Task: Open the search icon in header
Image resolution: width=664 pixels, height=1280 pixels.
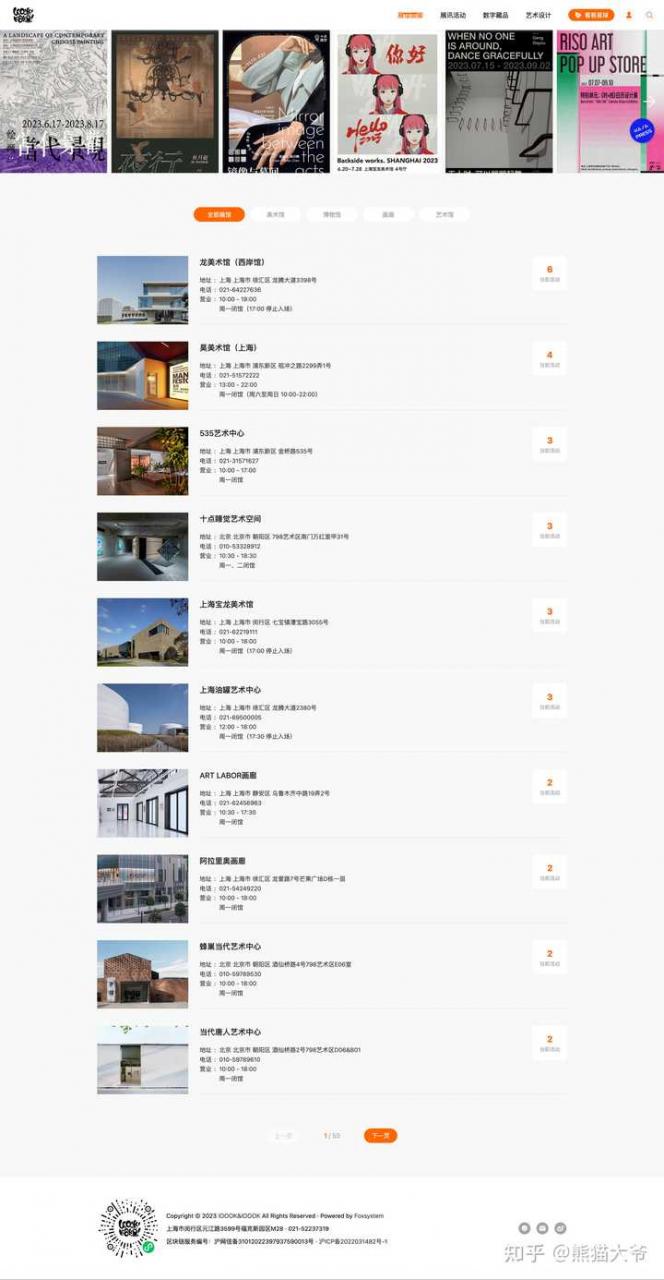Action: 649,15
